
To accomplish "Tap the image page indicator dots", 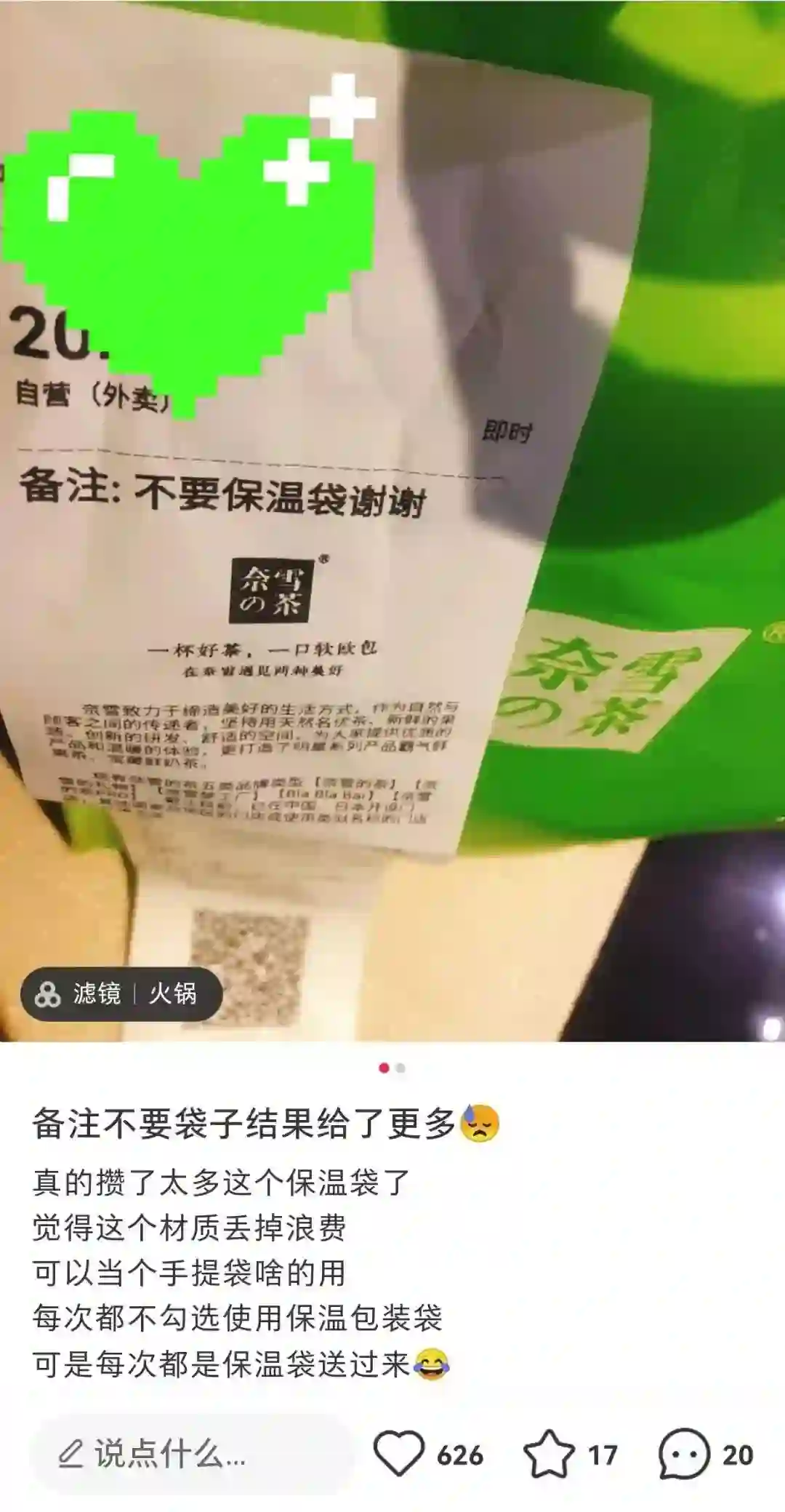I will (x=392, y=1068).
